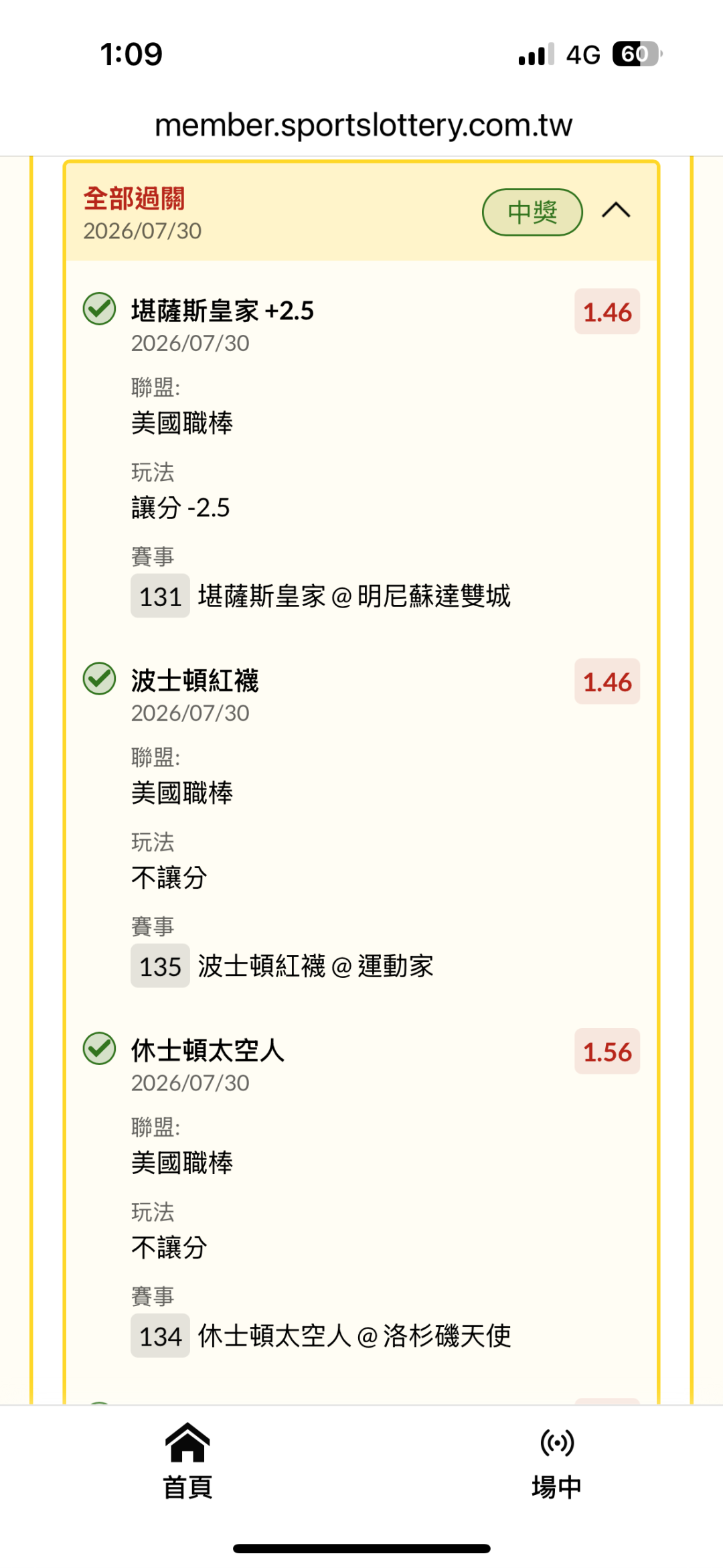Collapse the 全部過關 bet card
This screenshot has width=723, height=1568.
[616, 211]
